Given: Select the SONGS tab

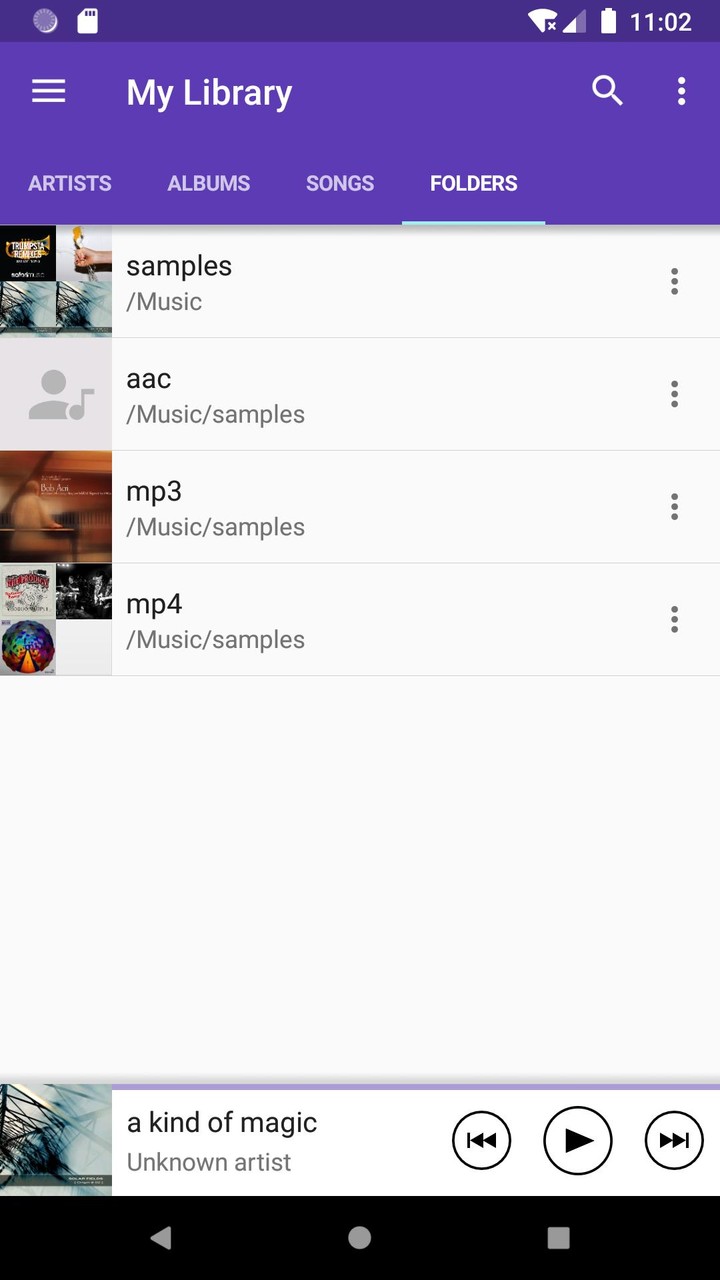Looking at the screenshot, I should click(339, 183).
